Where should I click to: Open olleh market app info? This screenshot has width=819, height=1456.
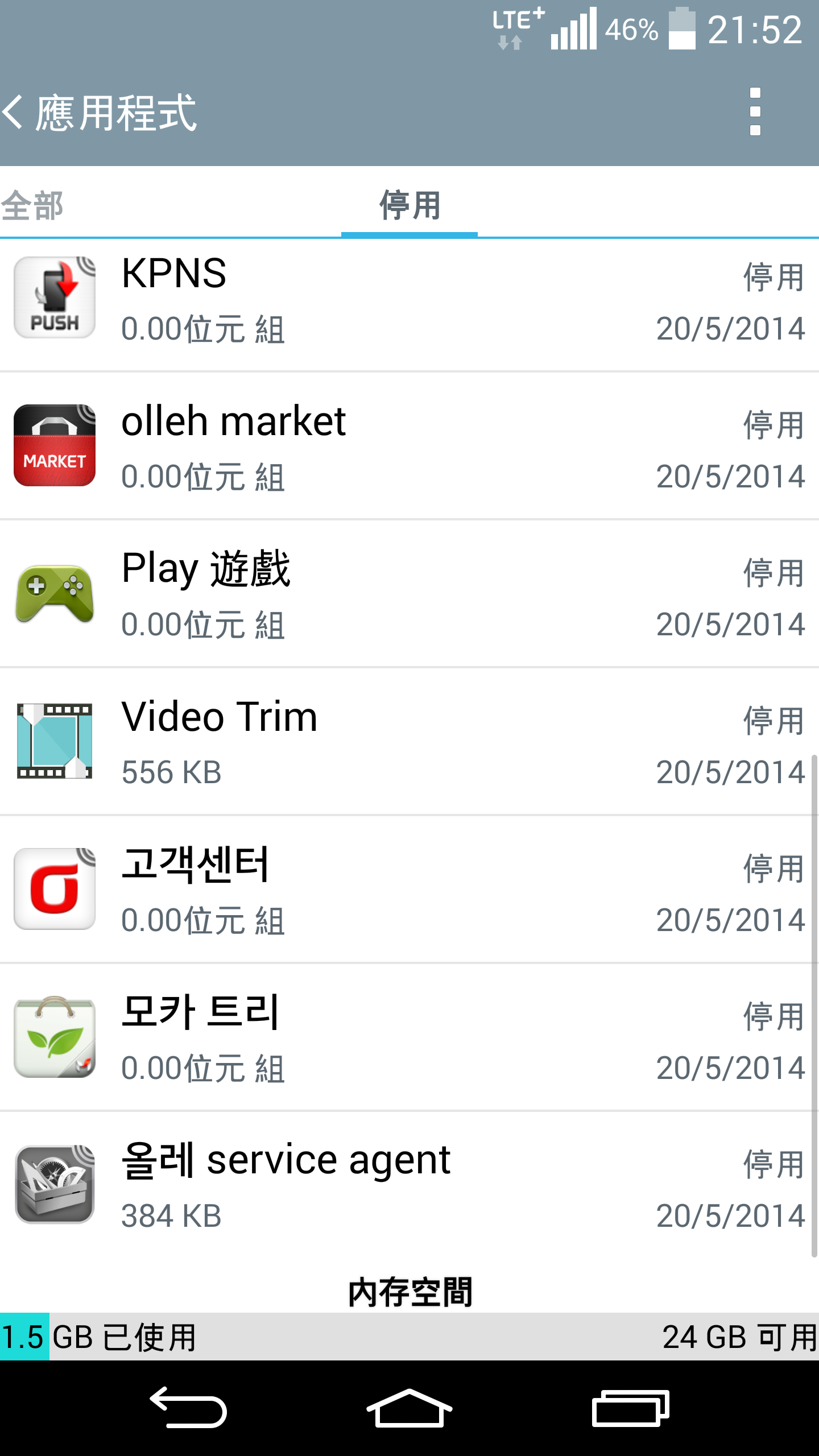[409, 446]
